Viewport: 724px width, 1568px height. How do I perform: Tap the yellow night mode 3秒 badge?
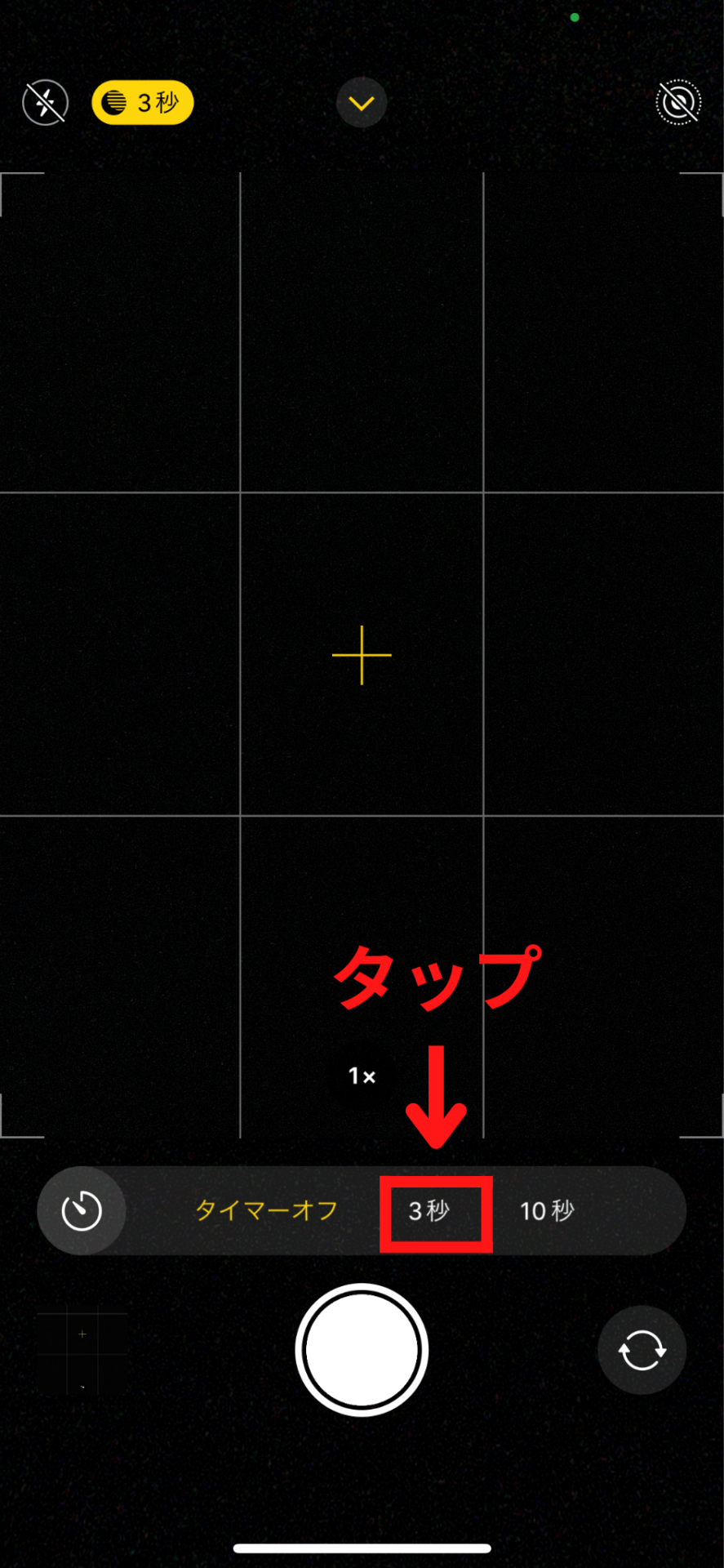click(143, 103)
